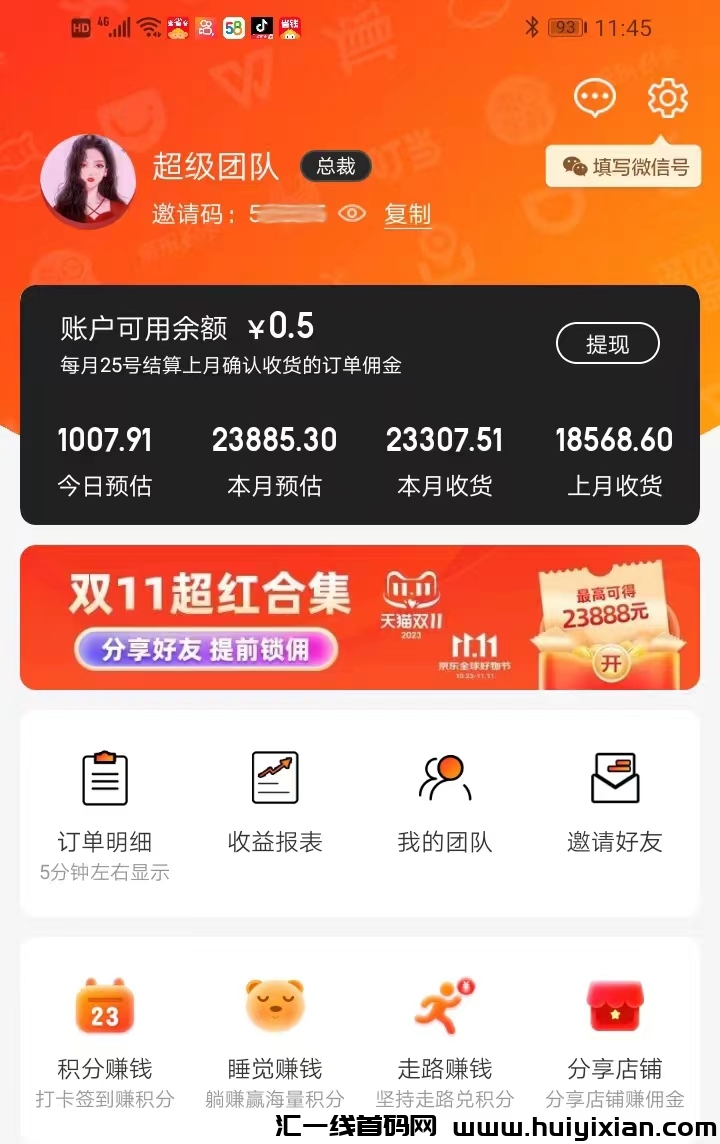
Task: Open the 睡觉赚钱 feature
Action: (275, 1030)
